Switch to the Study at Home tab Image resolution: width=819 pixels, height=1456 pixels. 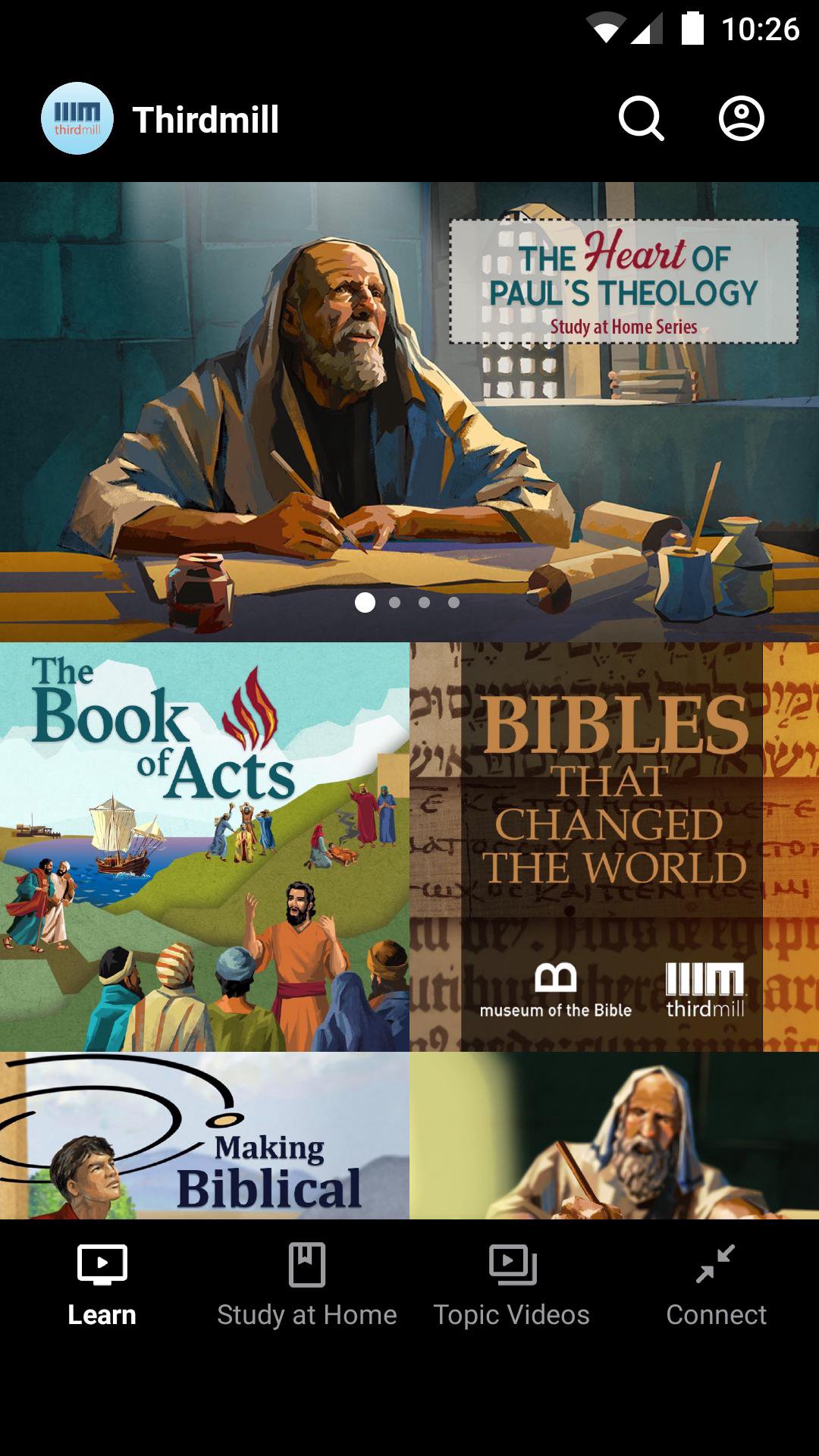coord(307,1285)
